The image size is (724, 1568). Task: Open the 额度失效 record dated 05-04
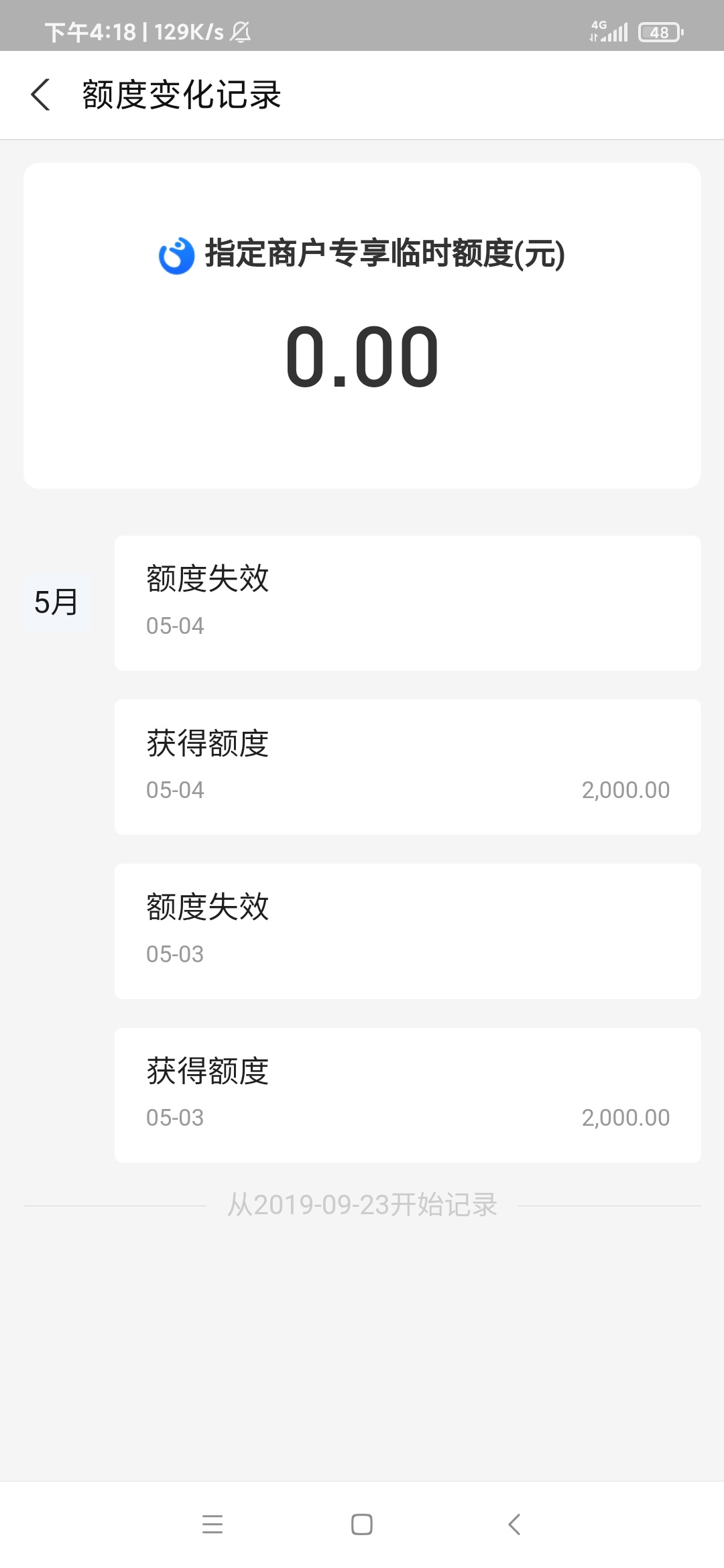pos(408,602)
